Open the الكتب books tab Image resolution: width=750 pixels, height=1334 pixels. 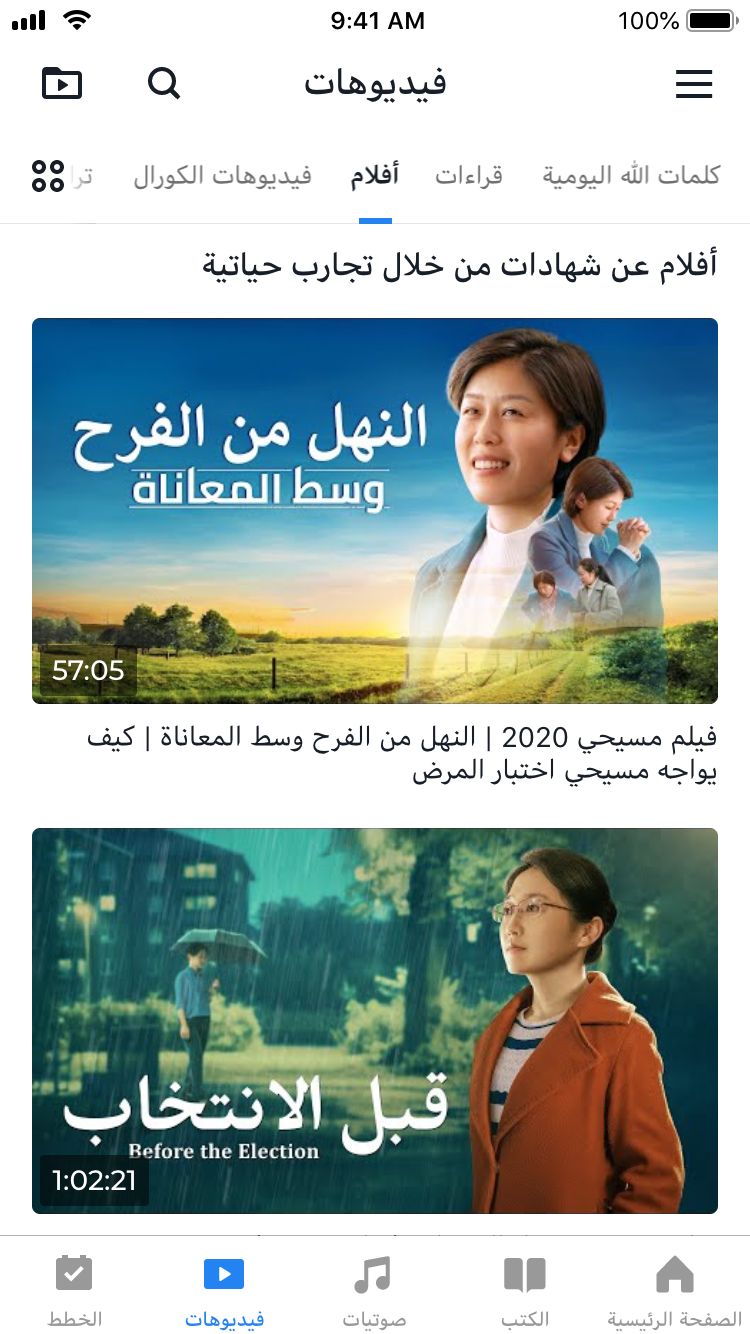pyautogui.click(x=525, y=1290)
